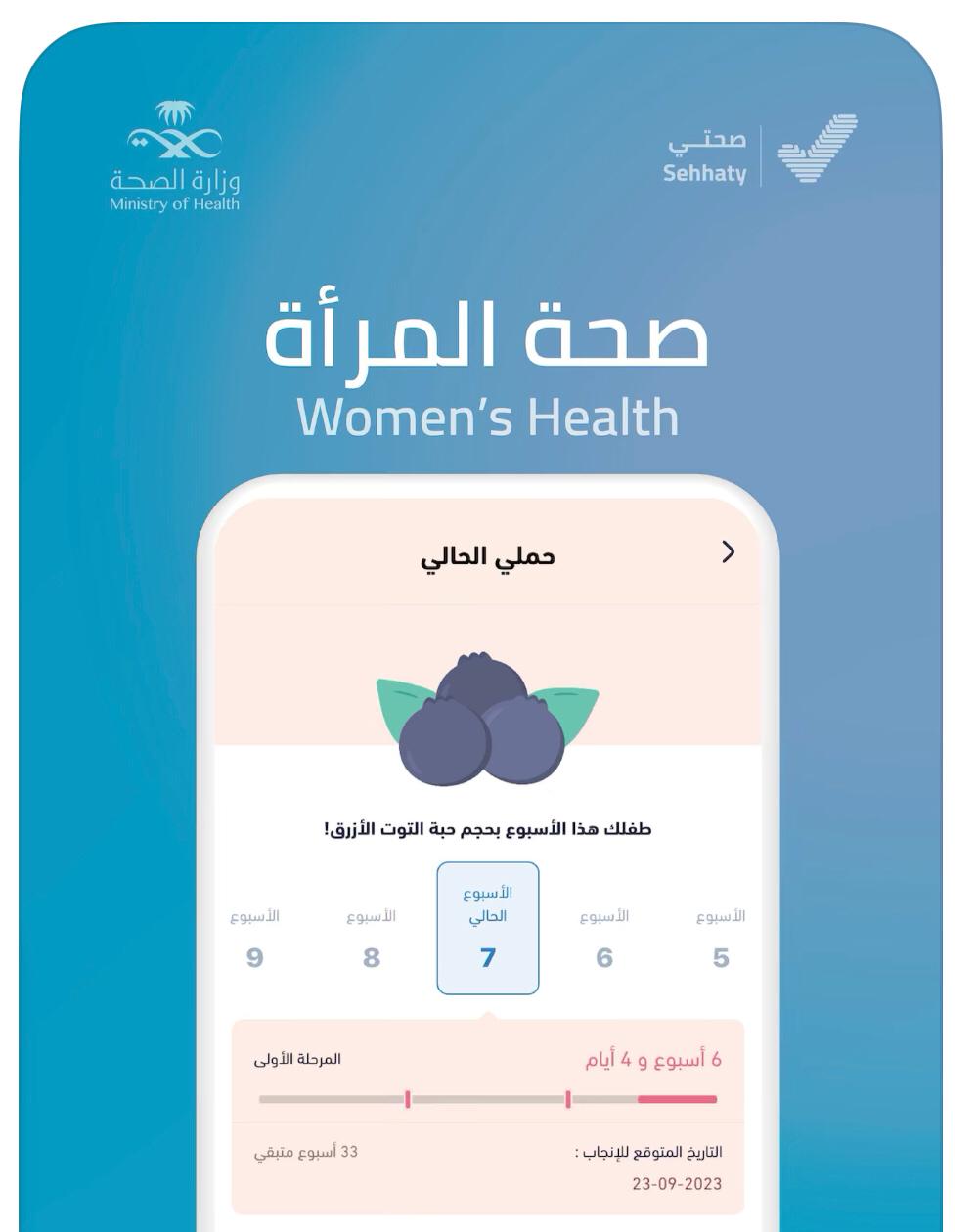
Task: Expand حملي الحالي with the chevron arrow
Action: [x=729, y=553]
